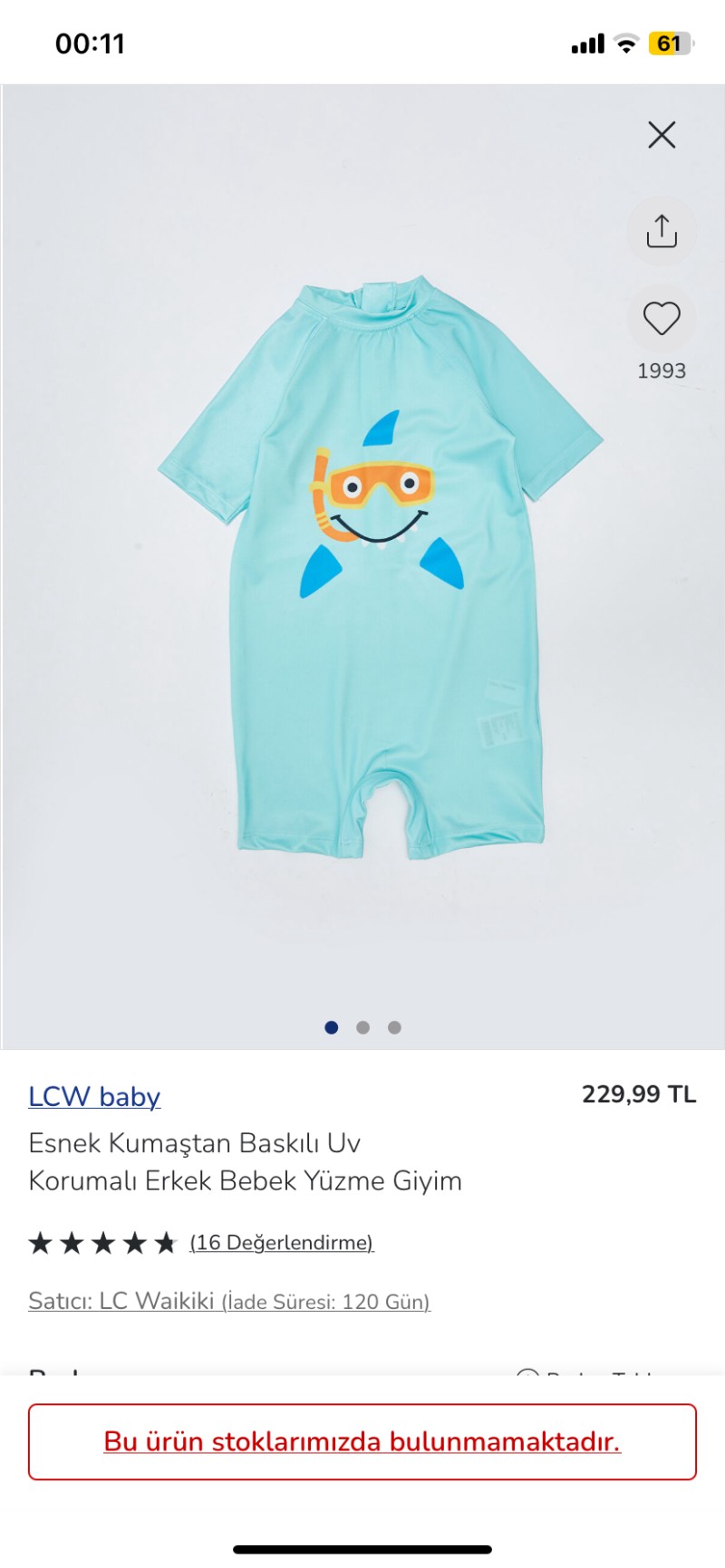The width and height of the screenshot is (725, 1568).
Task: Open the LCW baby brand link
Action: 94,1097
